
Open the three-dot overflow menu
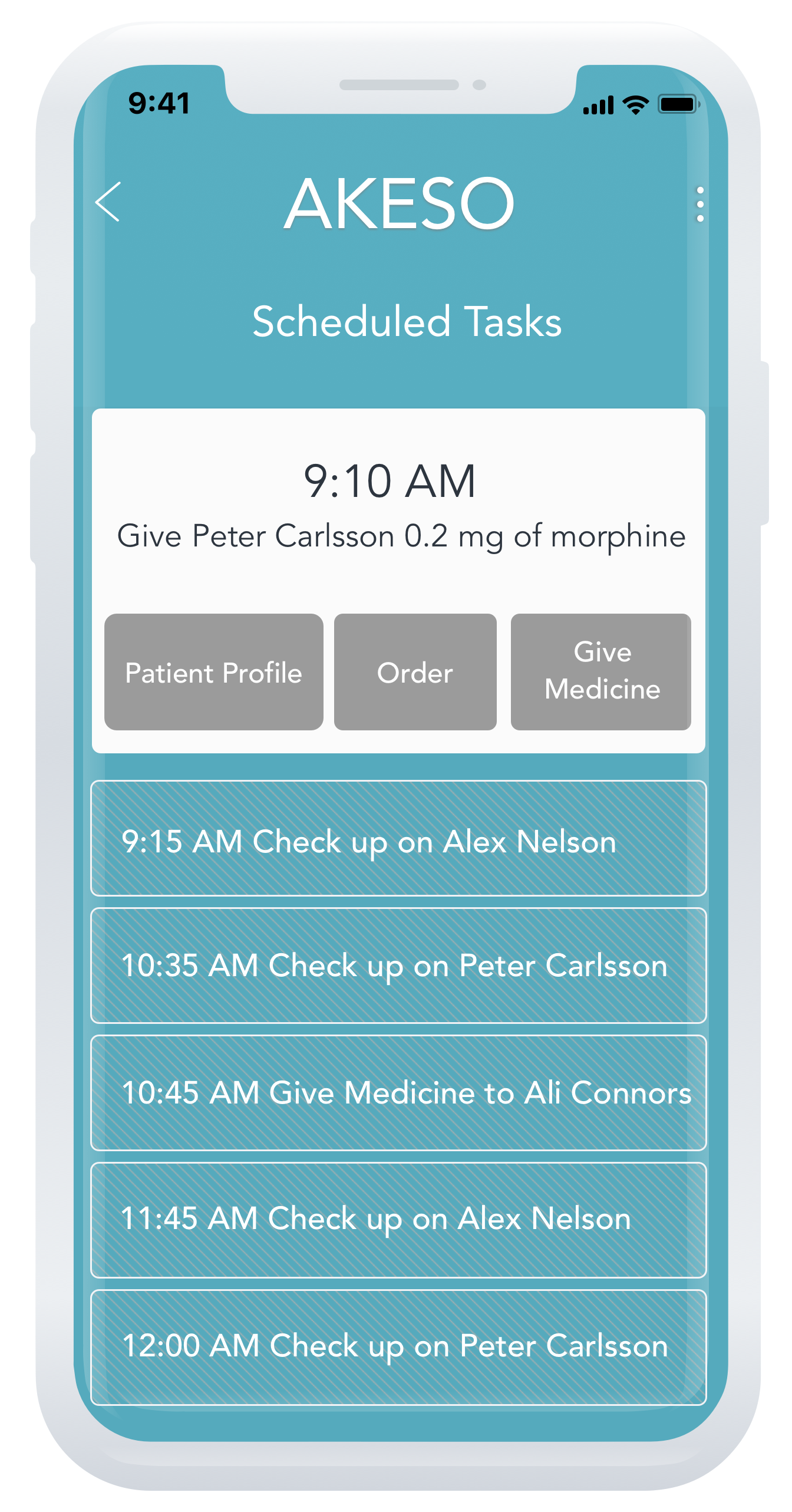click(x=699, y=205)
